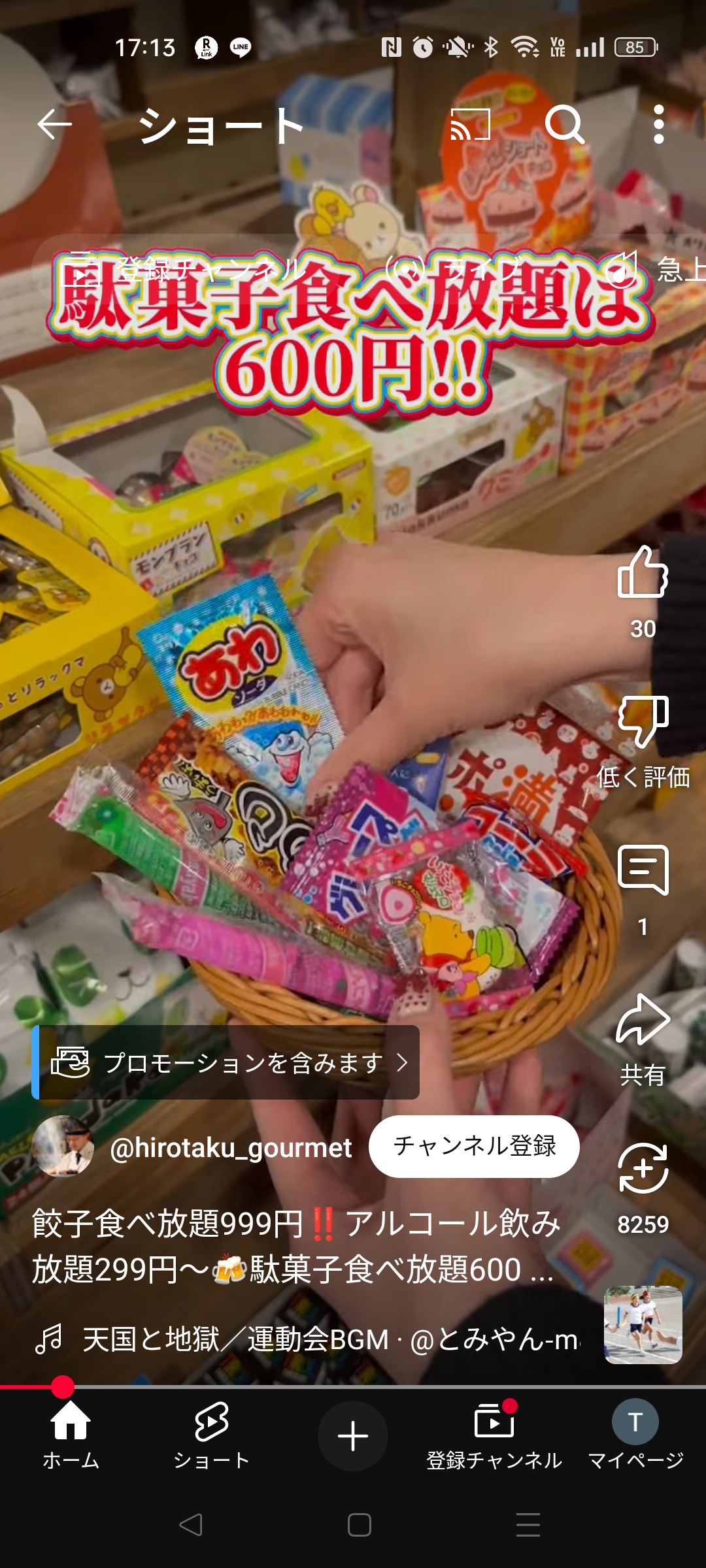The height and width of the screenshot is (1568, 706).
Task: Open search with the magnifier icon
Action: (x=565, y=124)
